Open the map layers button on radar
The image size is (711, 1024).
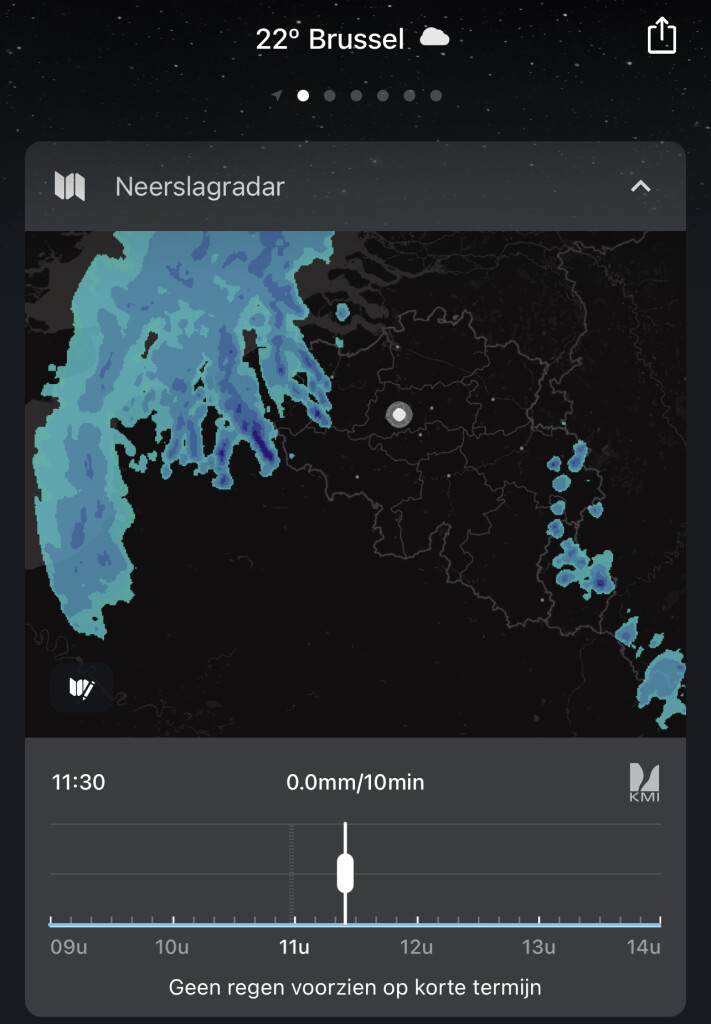click(x=82, y=688)
